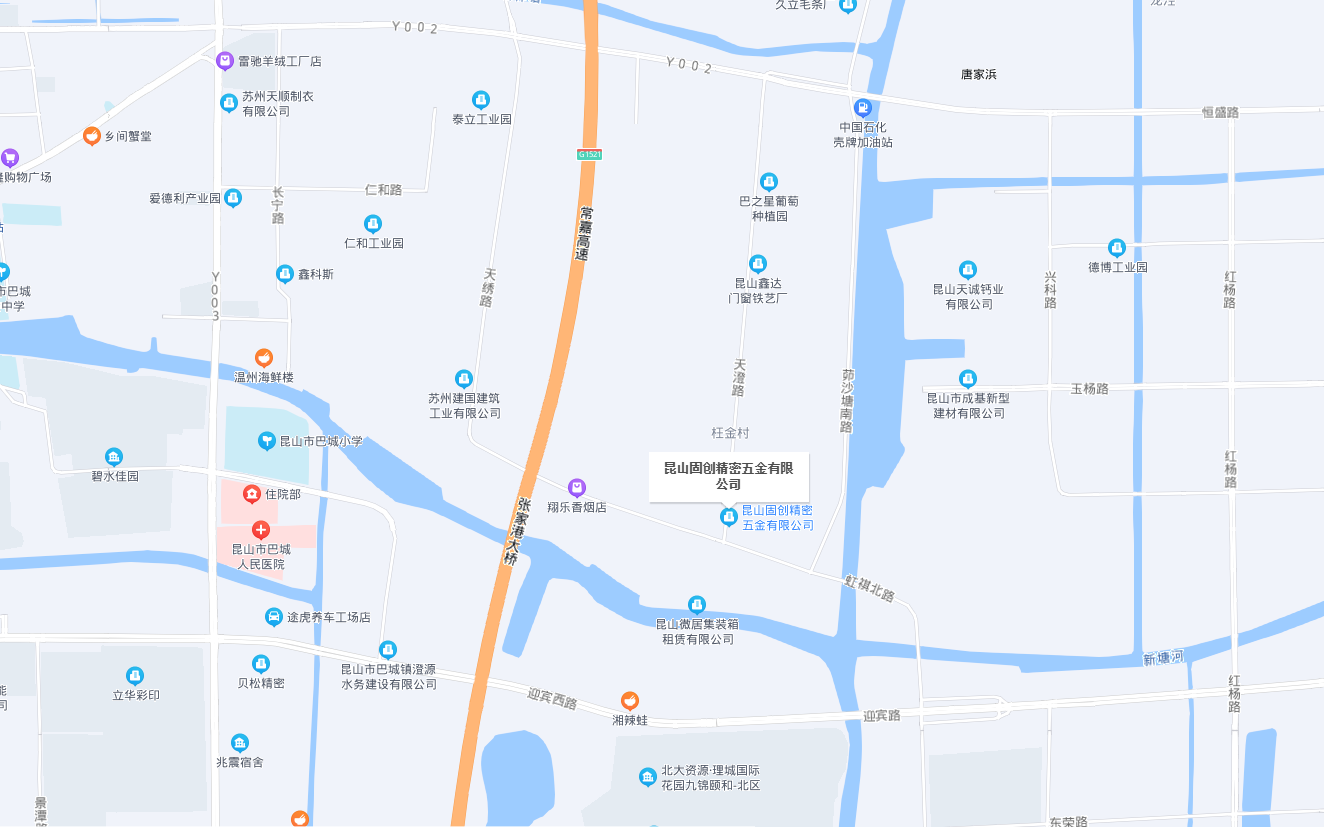Tap the 昆山固创精密五金有限公司 location marker

[729, 516]
